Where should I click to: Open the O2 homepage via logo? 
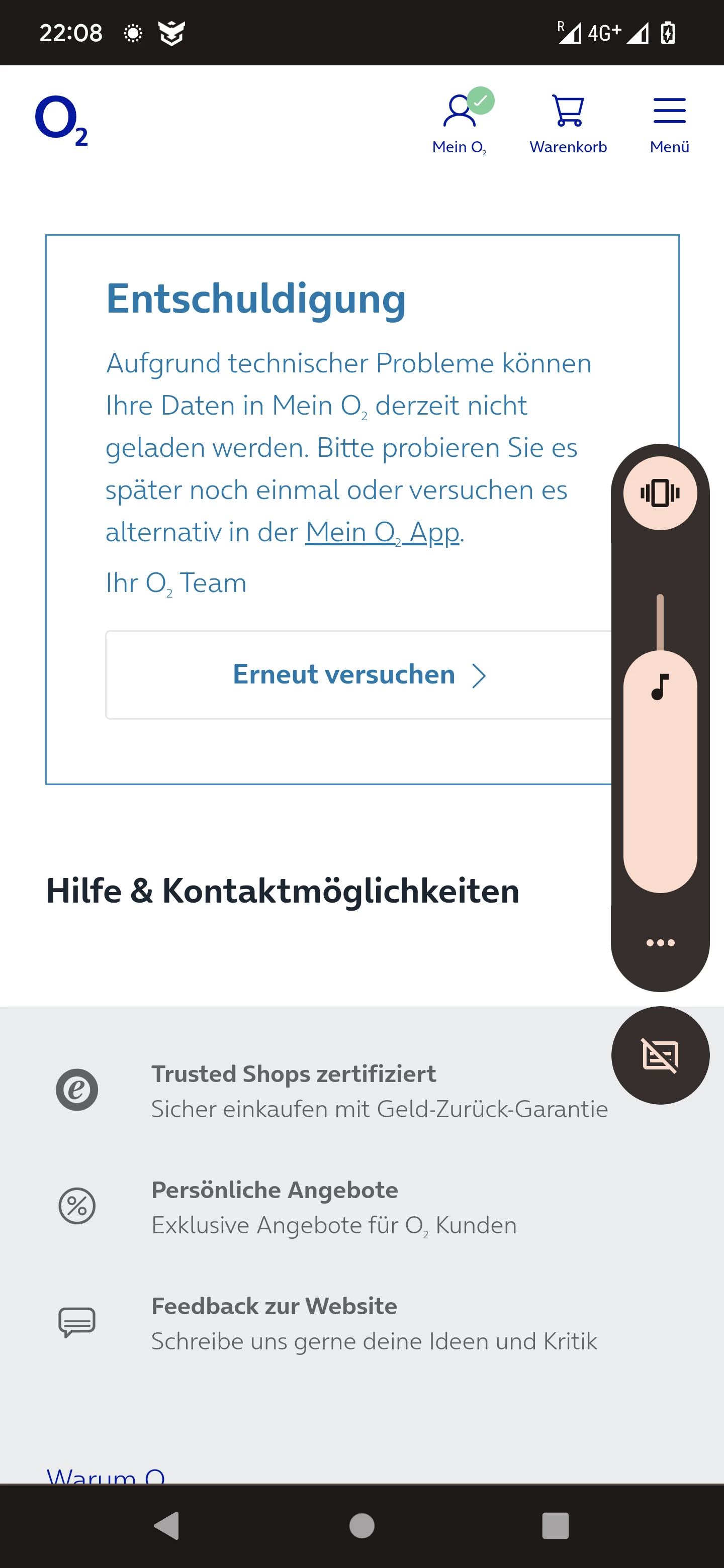pyautogui.click(x=61, y=121)
